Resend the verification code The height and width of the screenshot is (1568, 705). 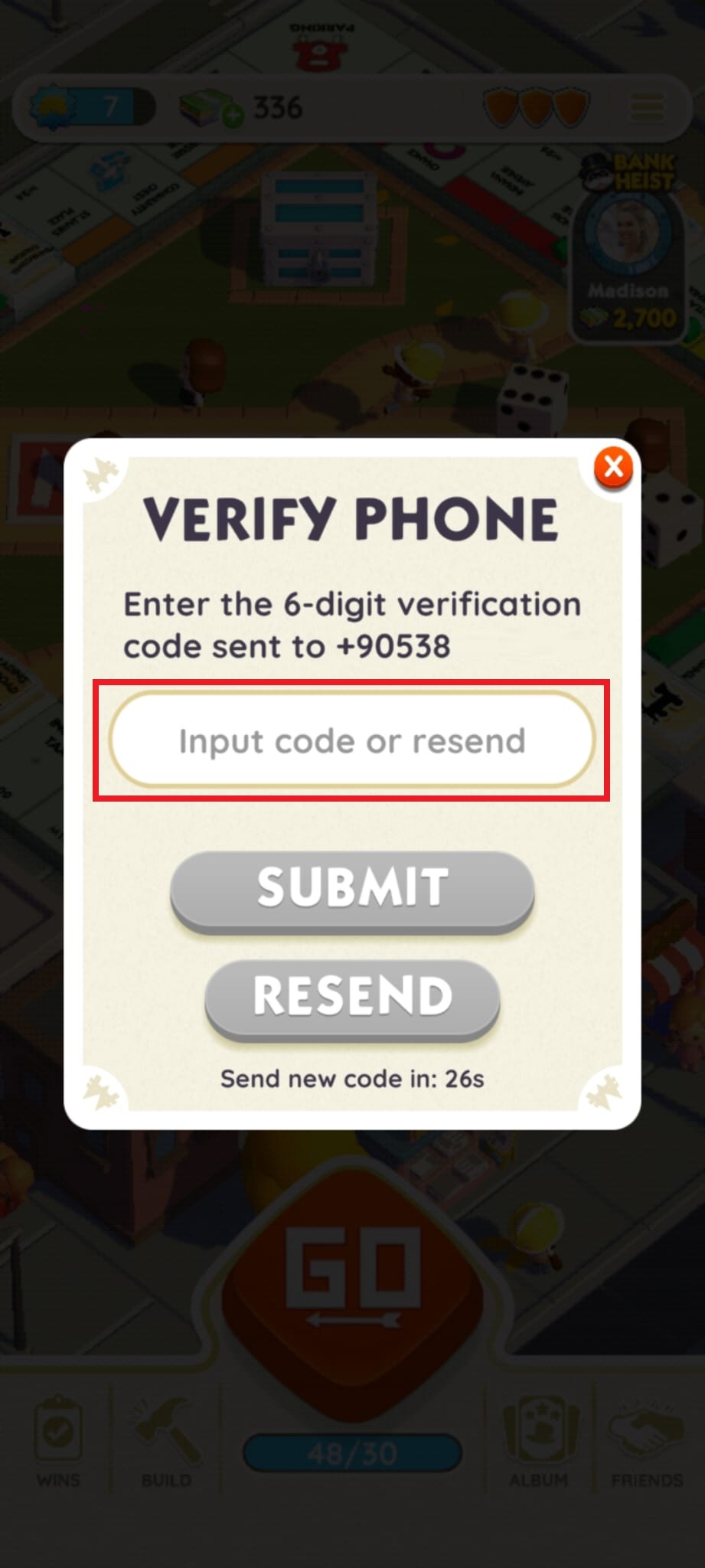click(351, 996)
